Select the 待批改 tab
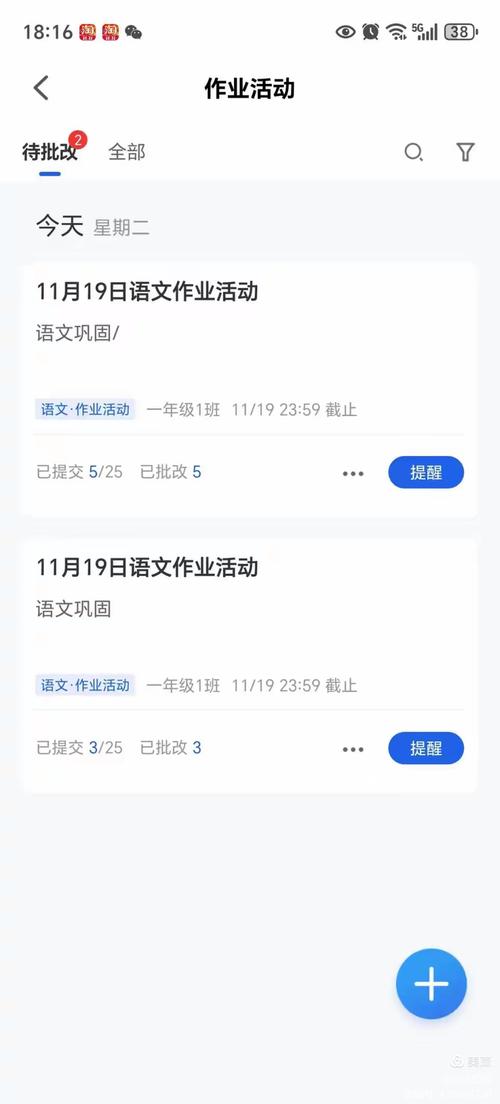 coord(49,152)
